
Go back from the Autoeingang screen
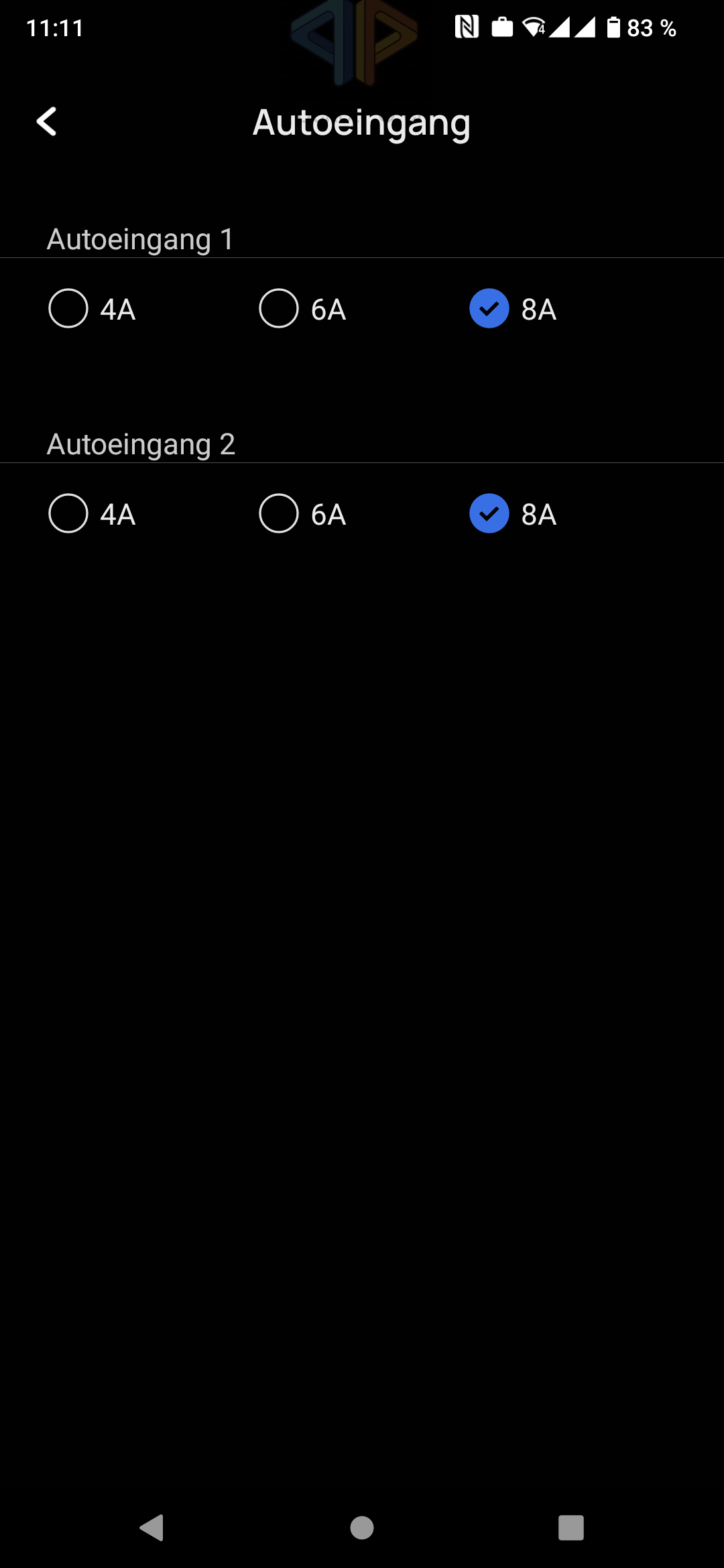pos(46,122)
